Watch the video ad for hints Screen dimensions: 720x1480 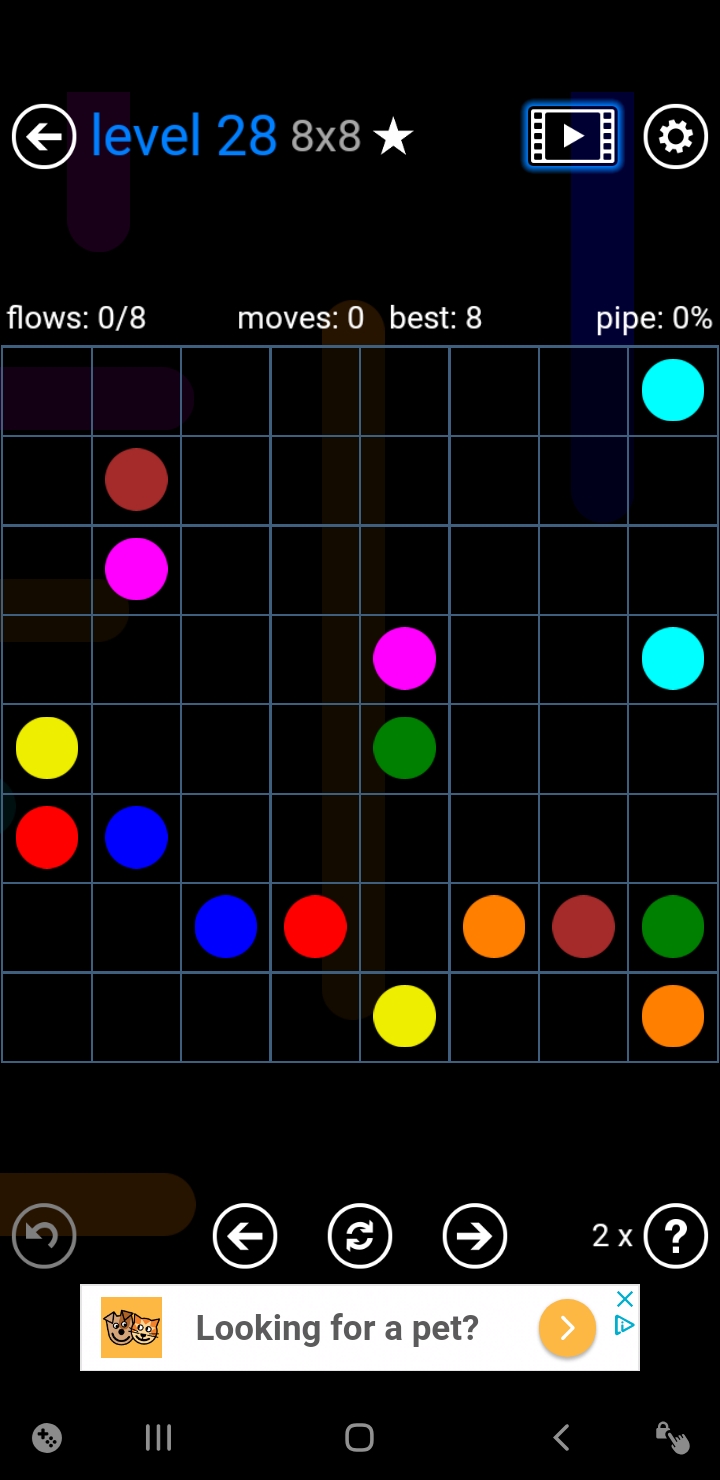click(x=573, y=136)
